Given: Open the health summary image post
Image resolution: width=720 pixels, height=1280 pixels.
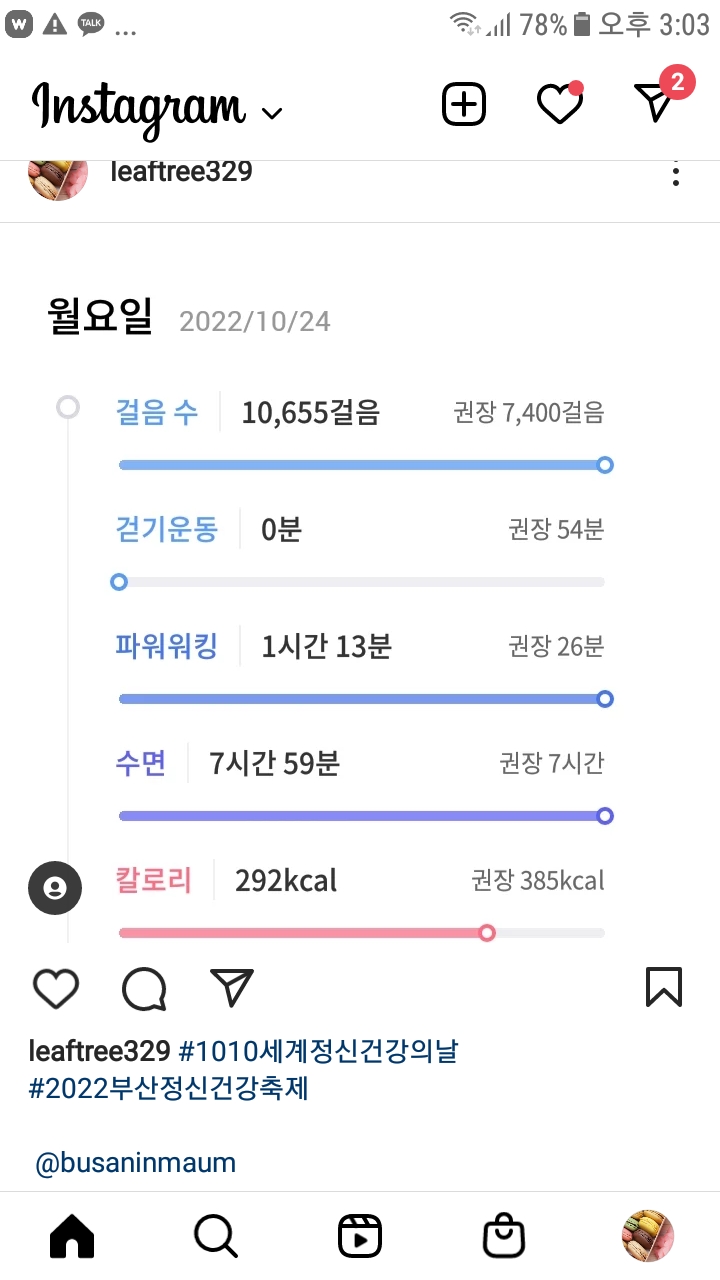Looking at the screenshot, I should [x=360, y=600].
